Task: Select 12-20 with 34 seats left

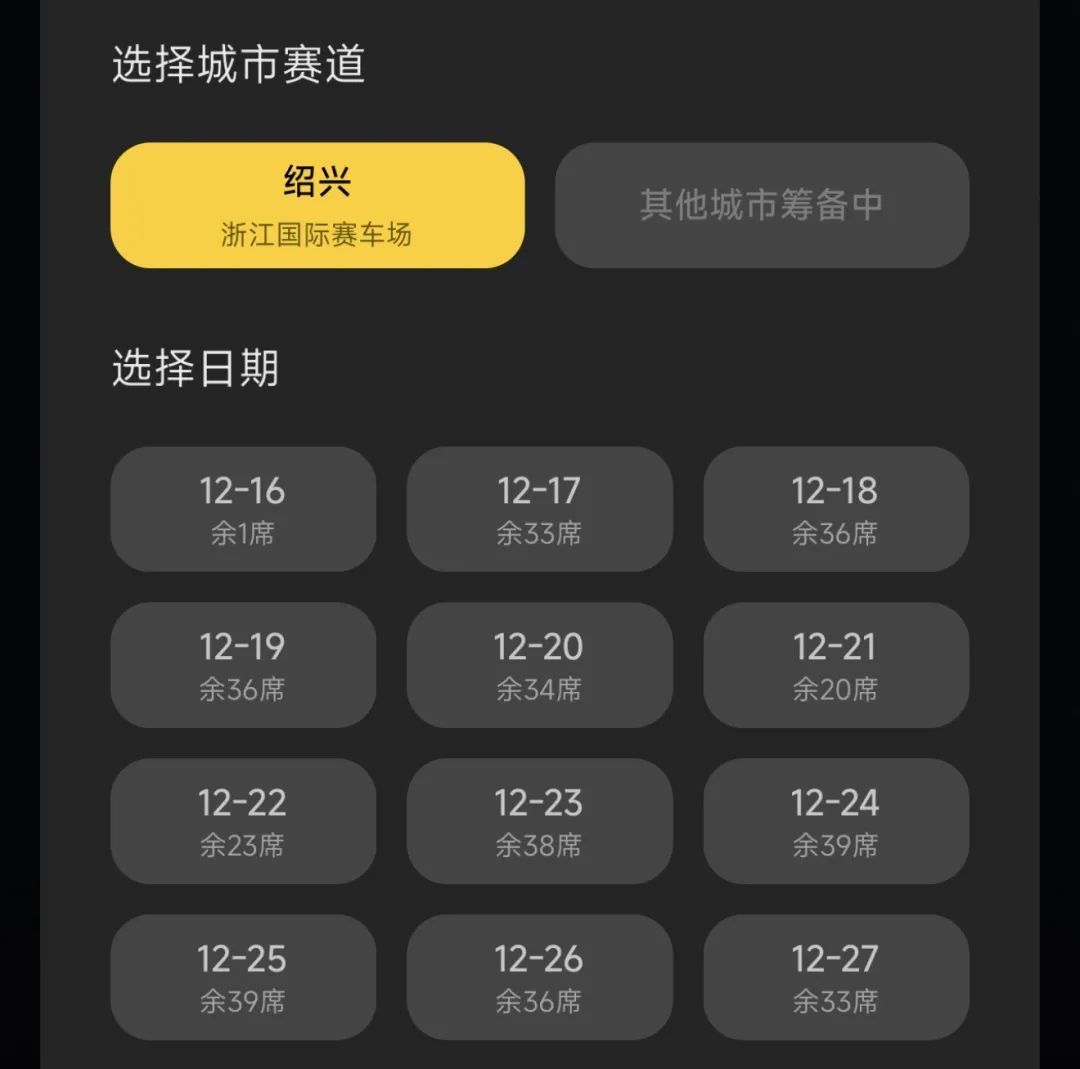Action: click(539, 665)
